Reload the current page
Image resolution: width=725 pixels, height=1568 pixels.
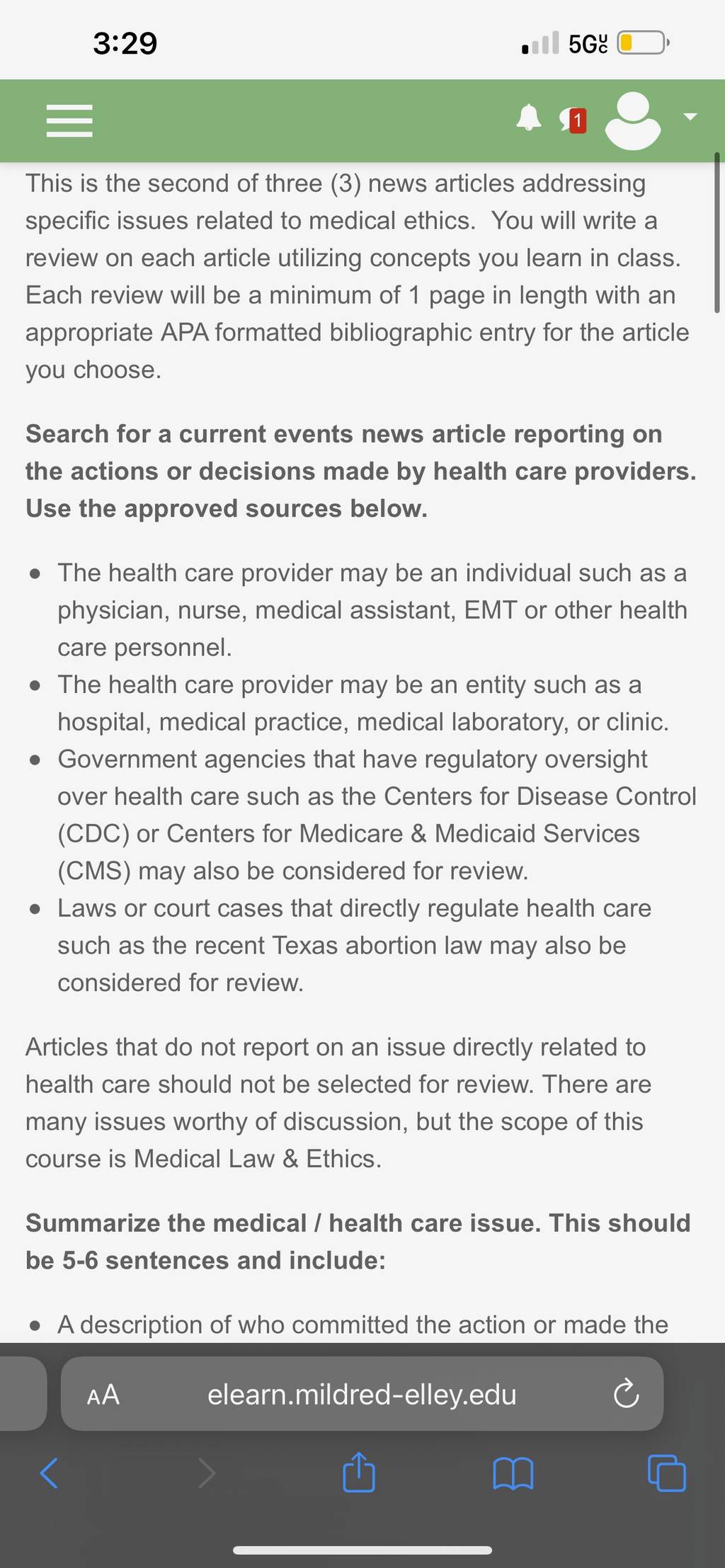(x=626, y=1395)
